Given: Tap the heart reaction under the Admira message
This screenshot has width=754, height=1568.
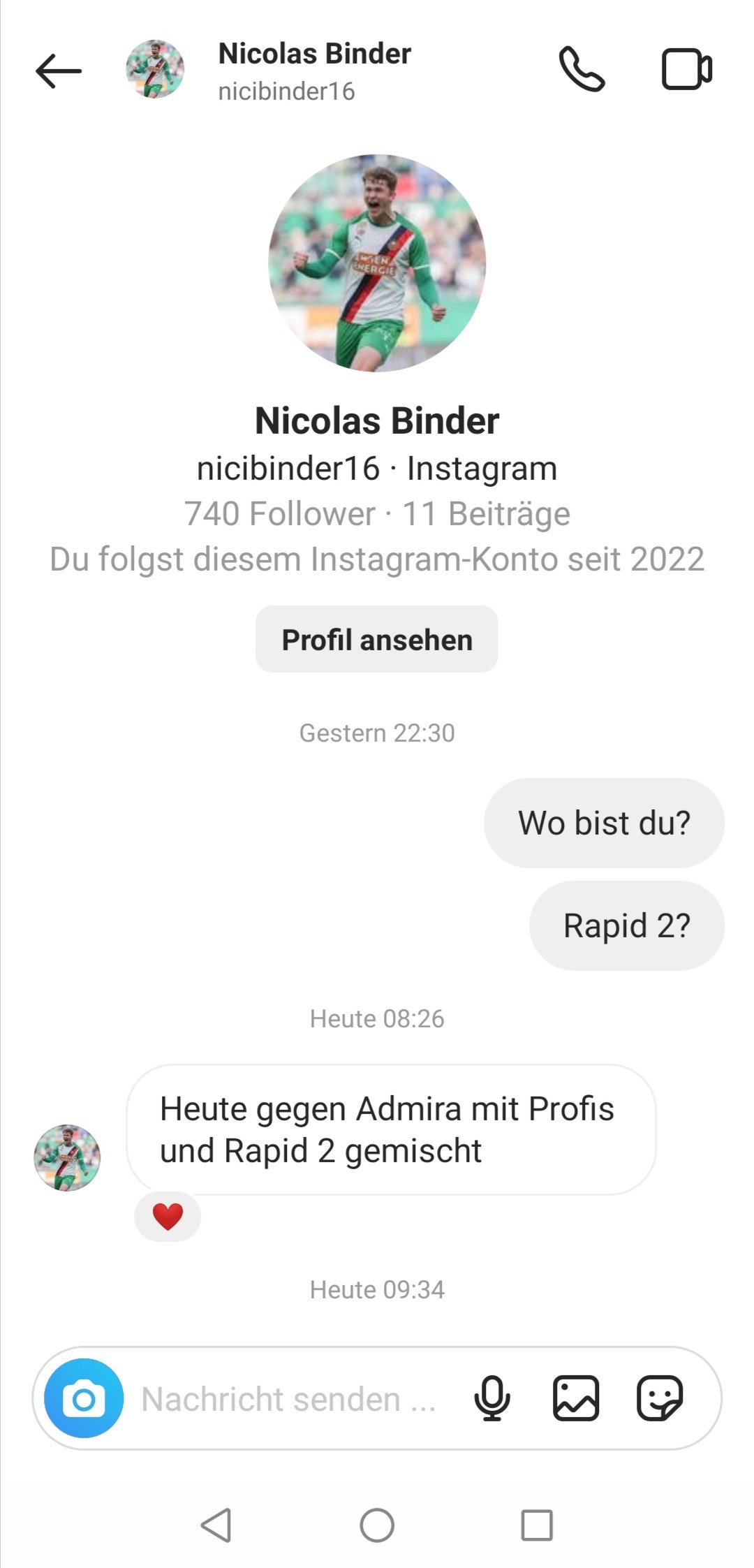Looking at the screenshot, I should (168, 1217).
